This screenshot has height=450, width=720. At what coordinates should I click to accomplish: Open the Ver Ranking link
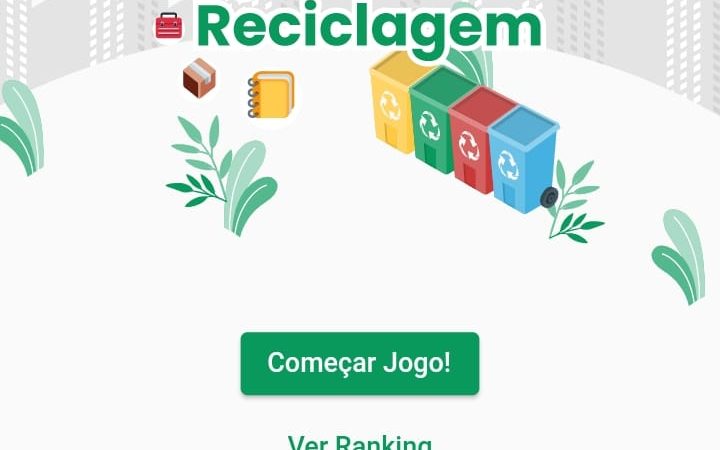click(359, 443)
